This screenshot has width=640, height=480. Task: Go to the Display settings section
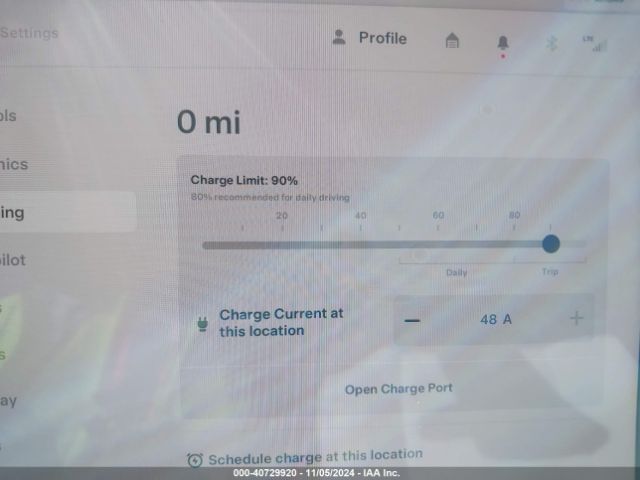coord(10,401)
